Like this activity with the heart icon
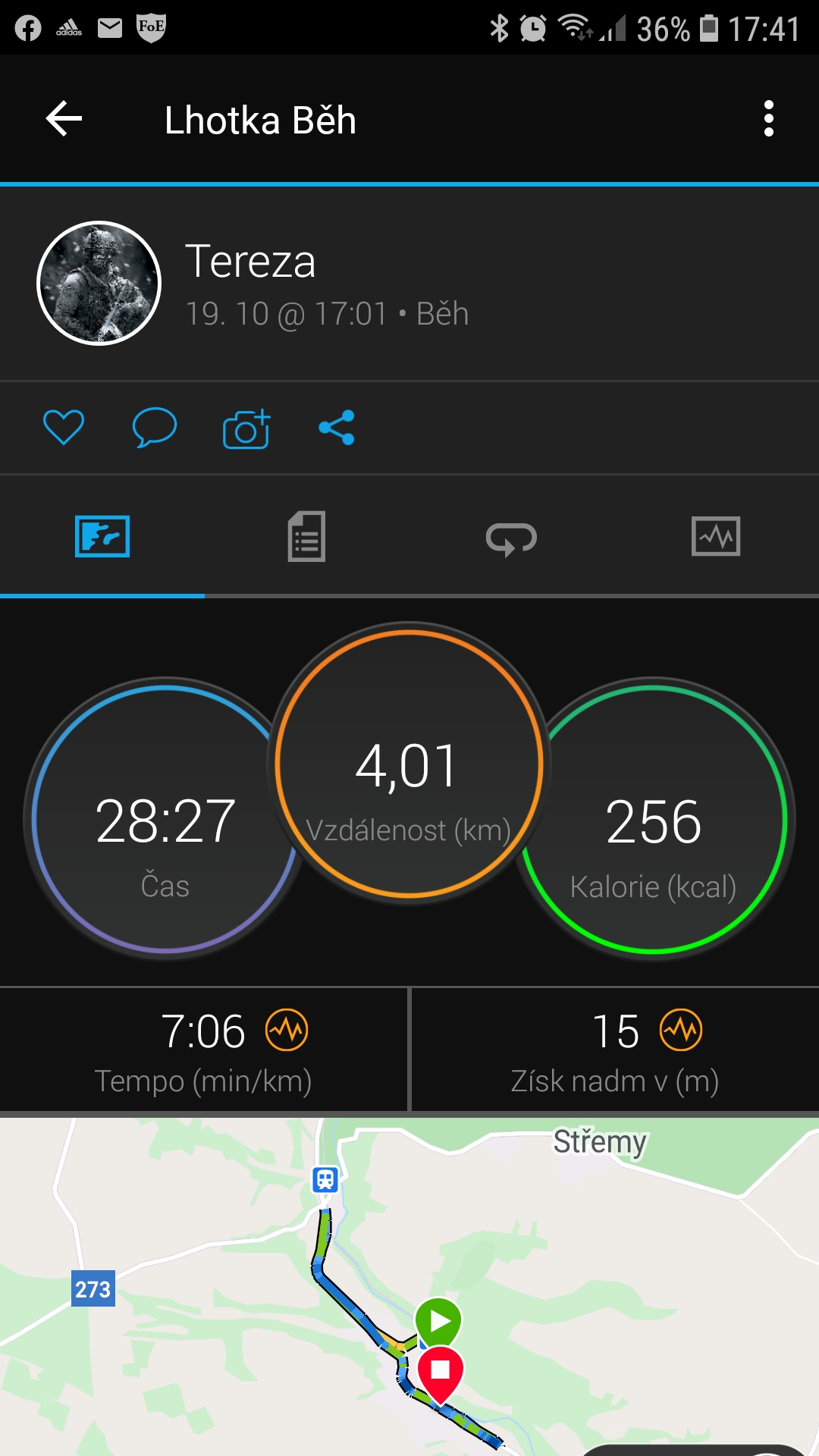Image resolution: width=819 pixels, height=1456 pixels. coord(64,427)
